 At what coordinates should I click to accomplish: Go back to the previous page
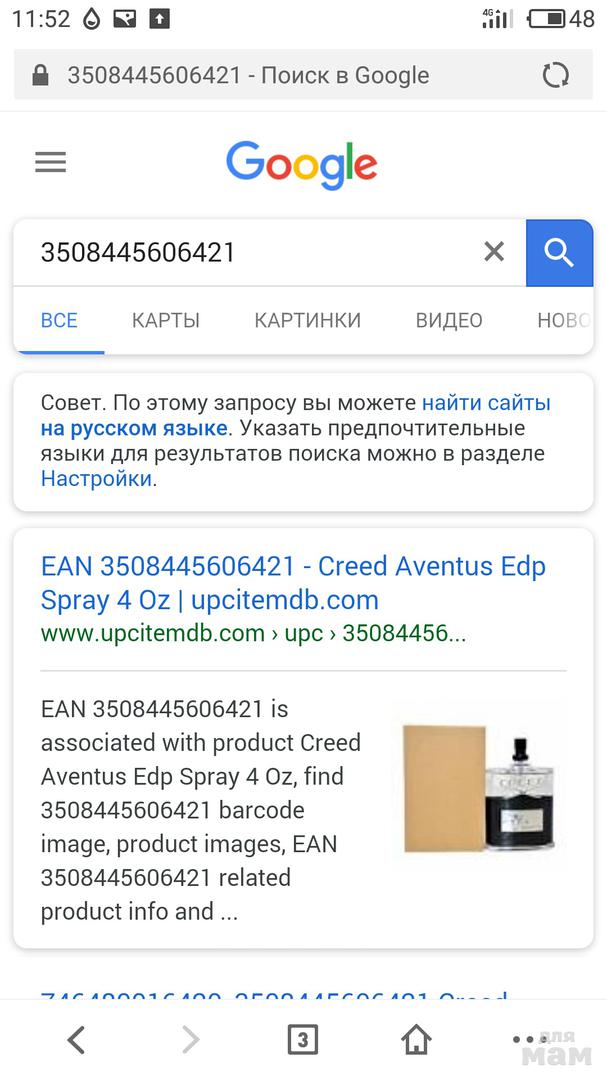click(76, 1040)
